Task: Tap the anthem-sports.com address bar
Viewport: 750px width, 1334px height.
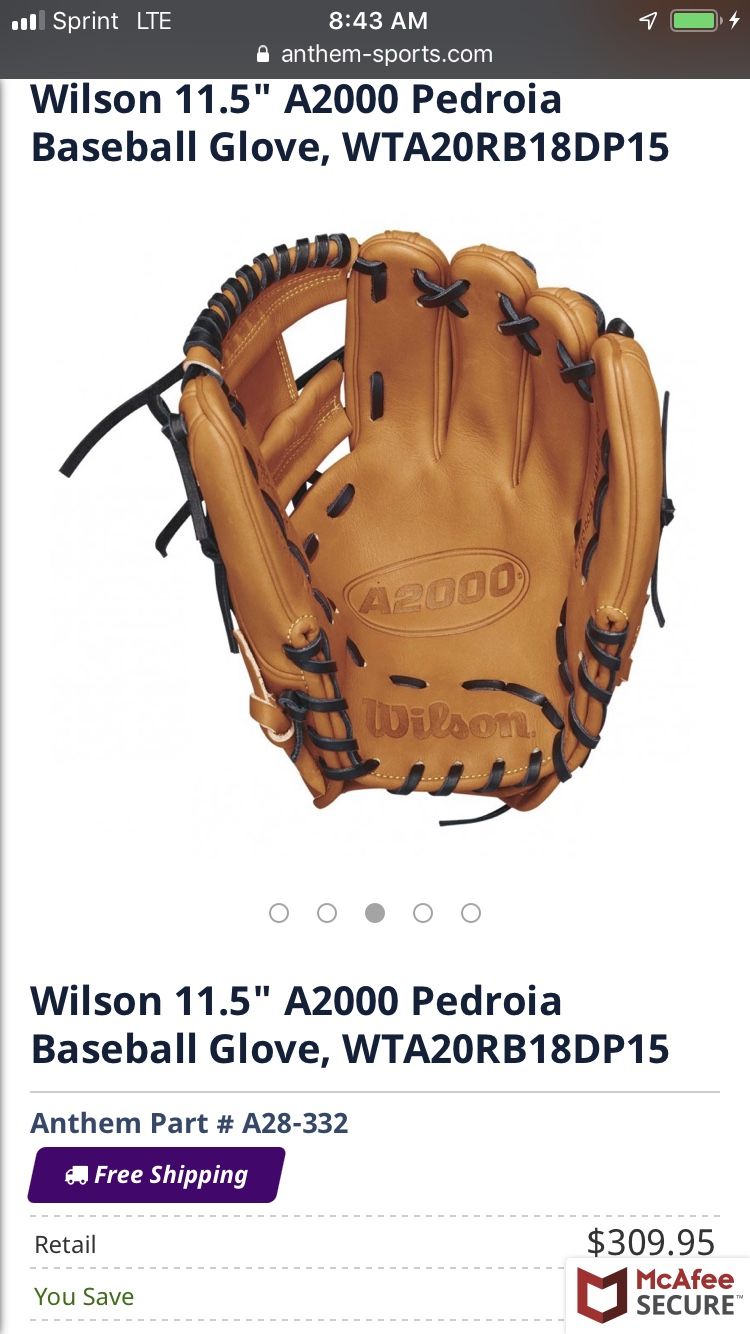Action: click(x=375, y=54)
